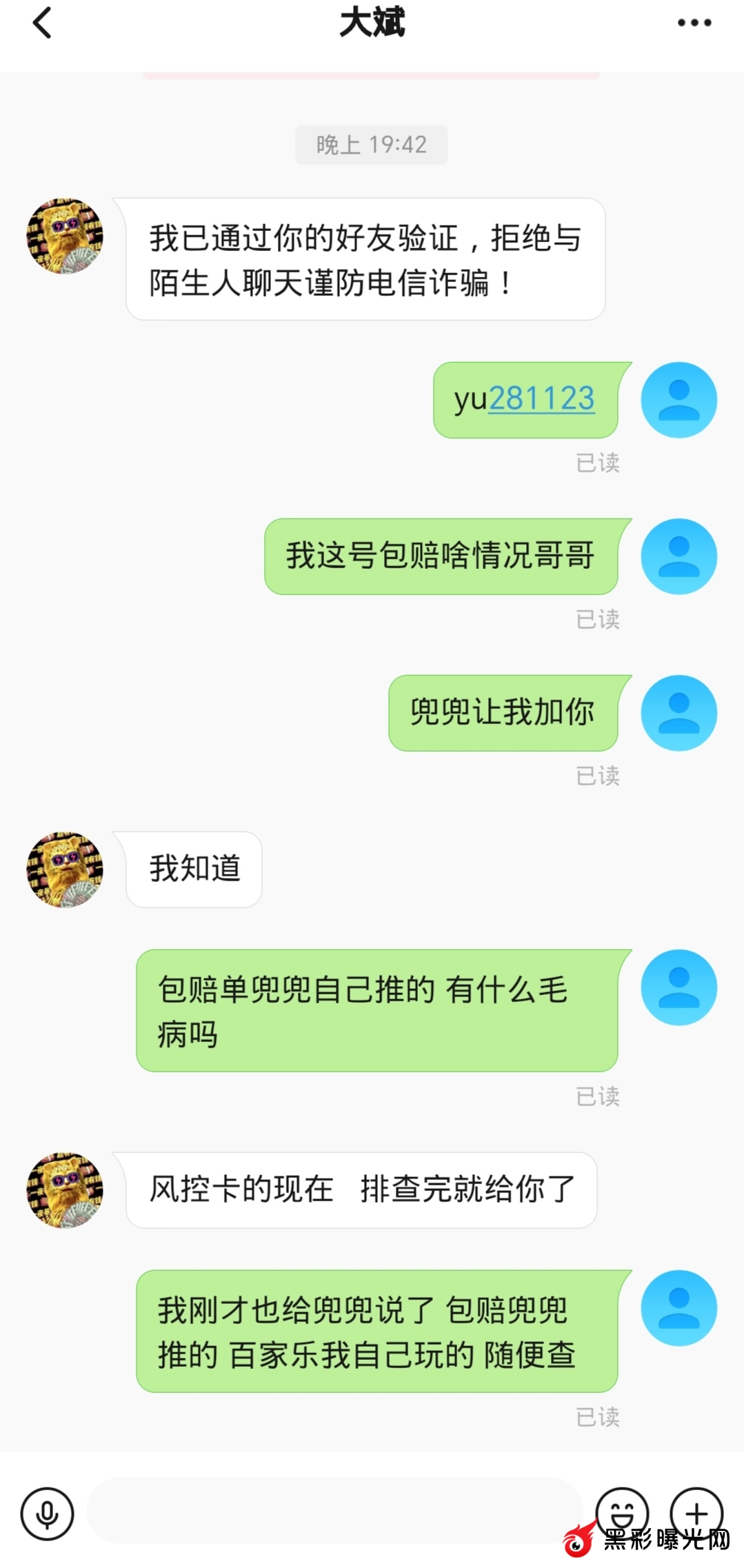The height and width of the screenshot is (1568, 744).
Task: Open the three-dot more options menu
Action: click(x=694, y=23)
